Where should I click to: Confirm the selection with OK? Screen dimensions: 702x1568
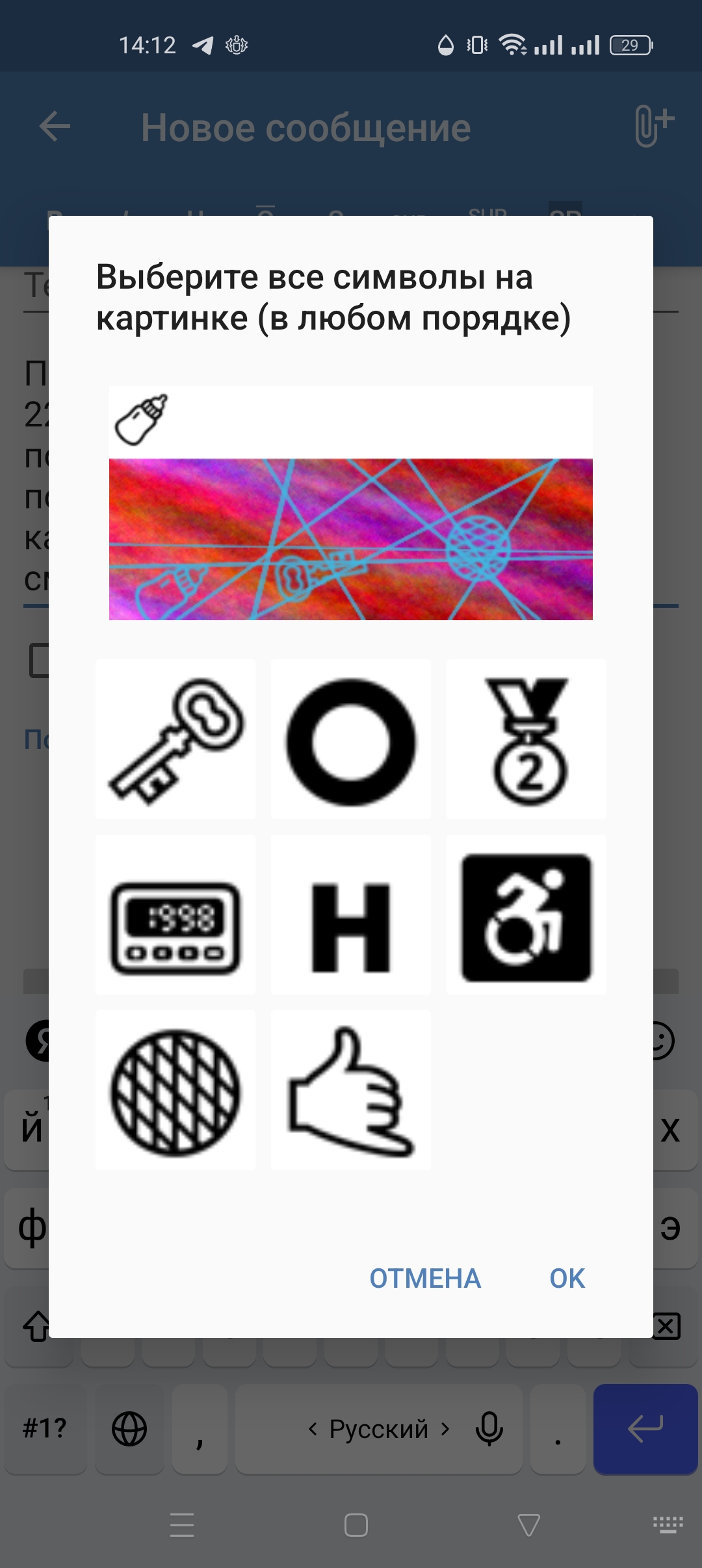pyautogui.click(x=567, y=1279)
